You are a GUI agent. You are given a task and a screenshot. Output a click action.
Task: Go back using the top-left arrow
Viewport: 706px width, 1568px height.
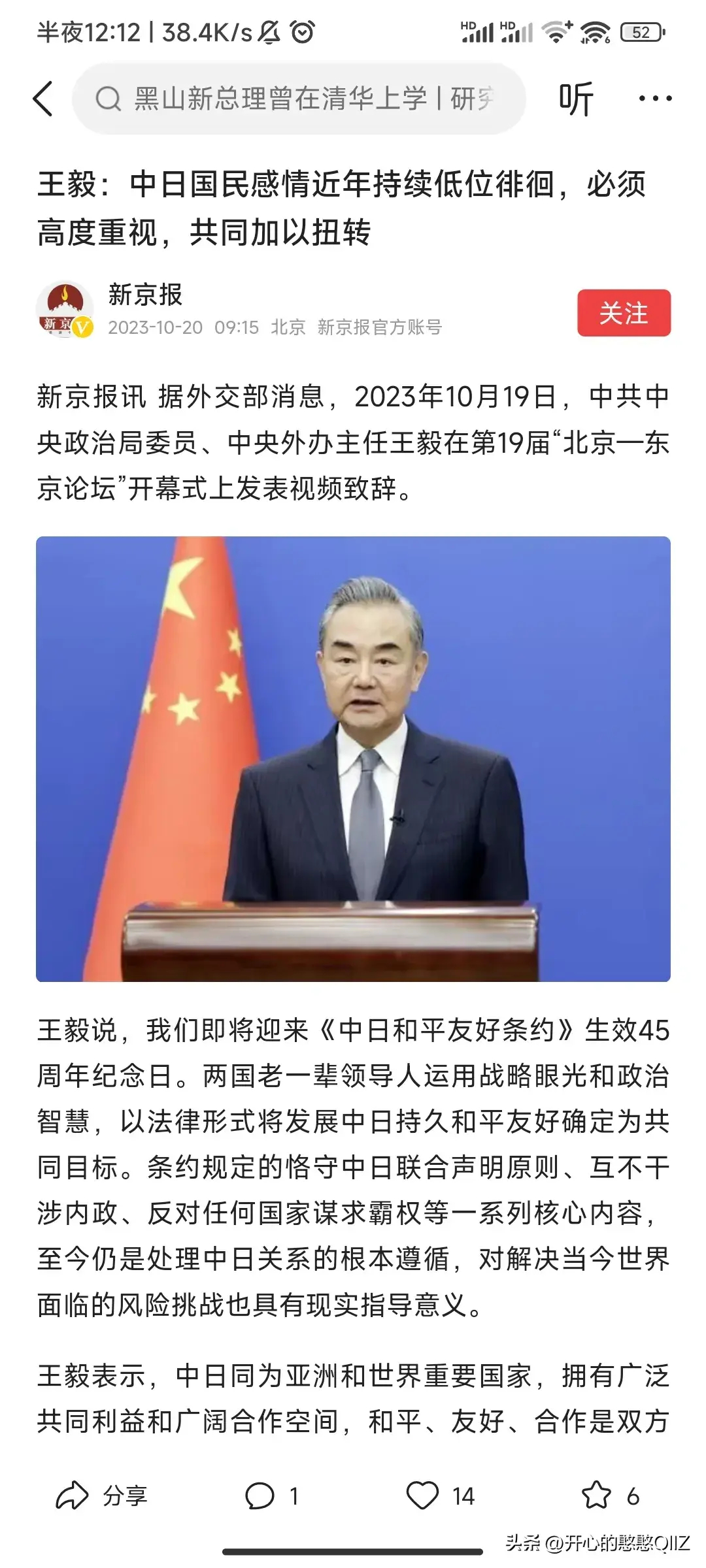pos(43,99)
